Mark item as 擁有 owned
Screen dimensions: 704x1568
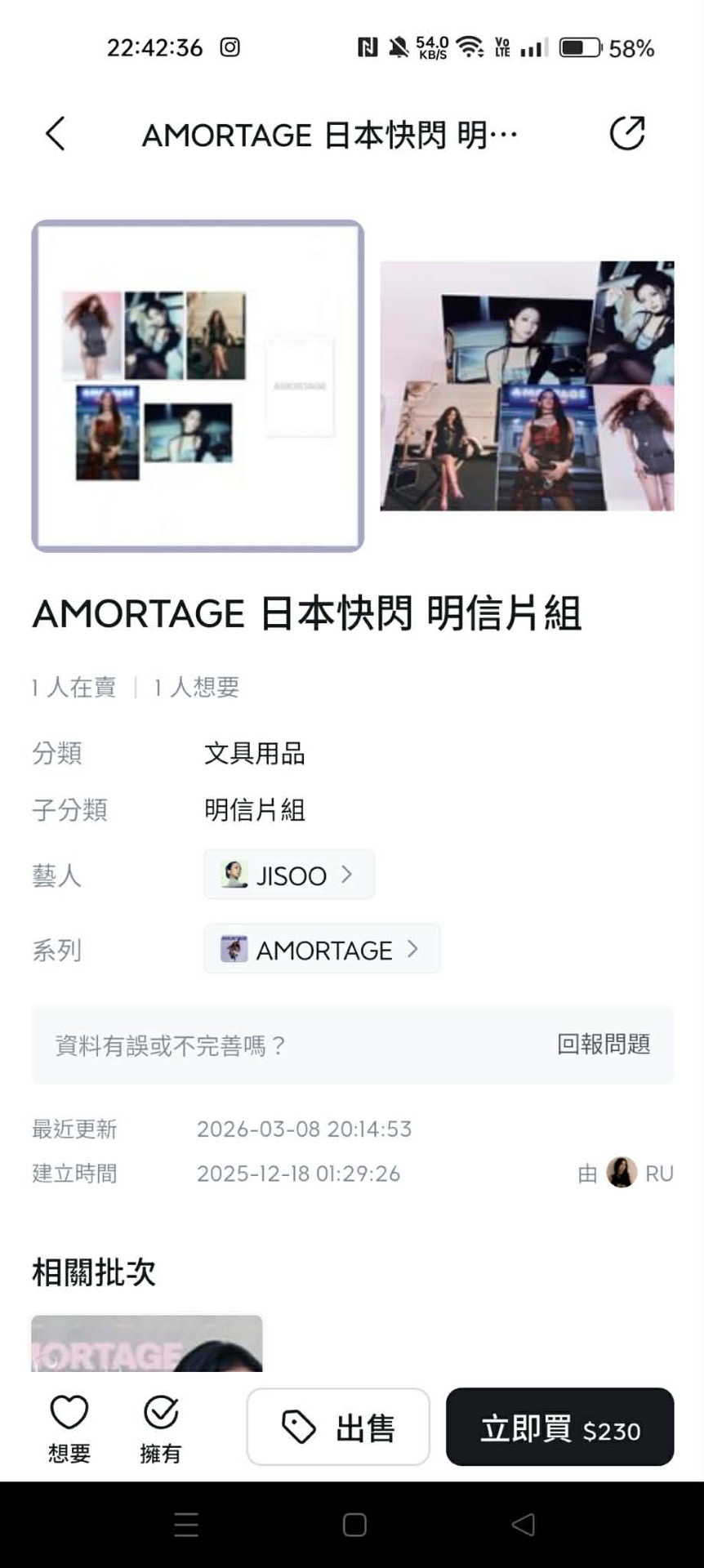(161, 1426)
